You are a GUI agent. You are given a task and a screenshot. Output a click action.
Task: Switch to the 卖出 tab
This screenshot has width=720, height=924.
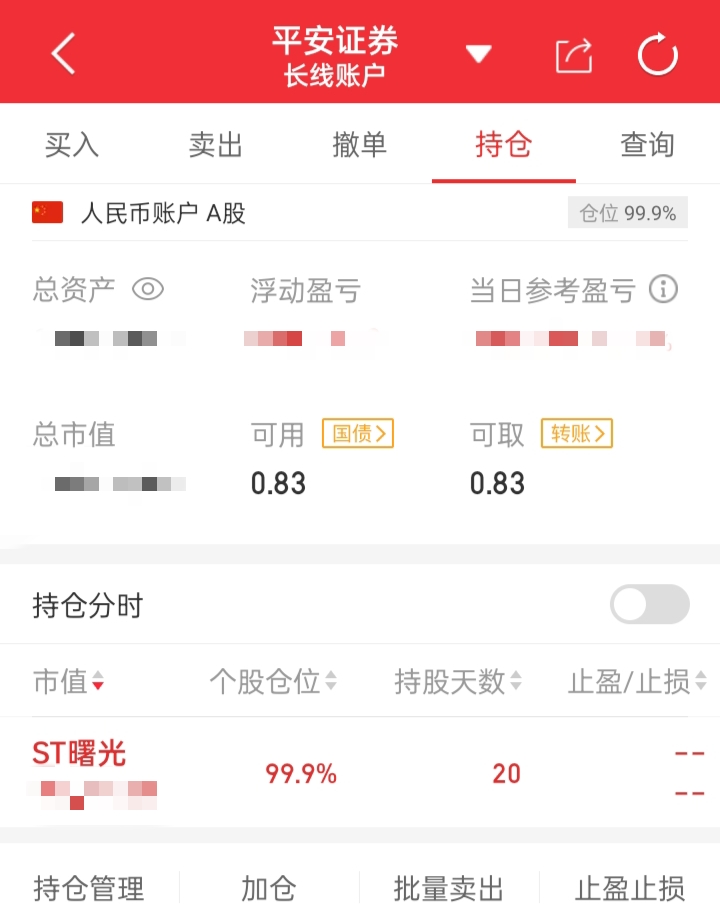point(216,144)
